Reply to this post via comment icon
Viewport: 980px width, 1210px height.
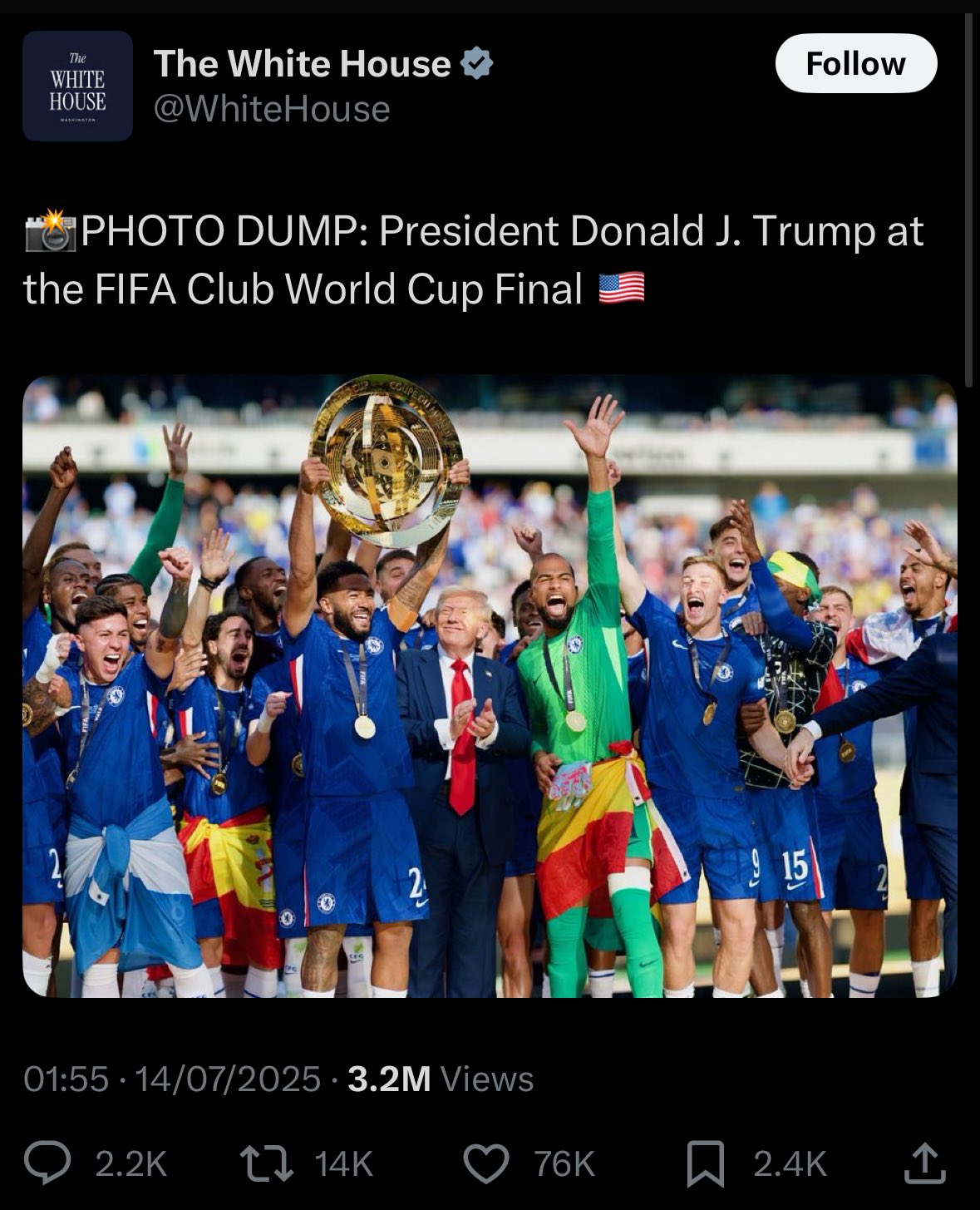[x=48, y=1163]
